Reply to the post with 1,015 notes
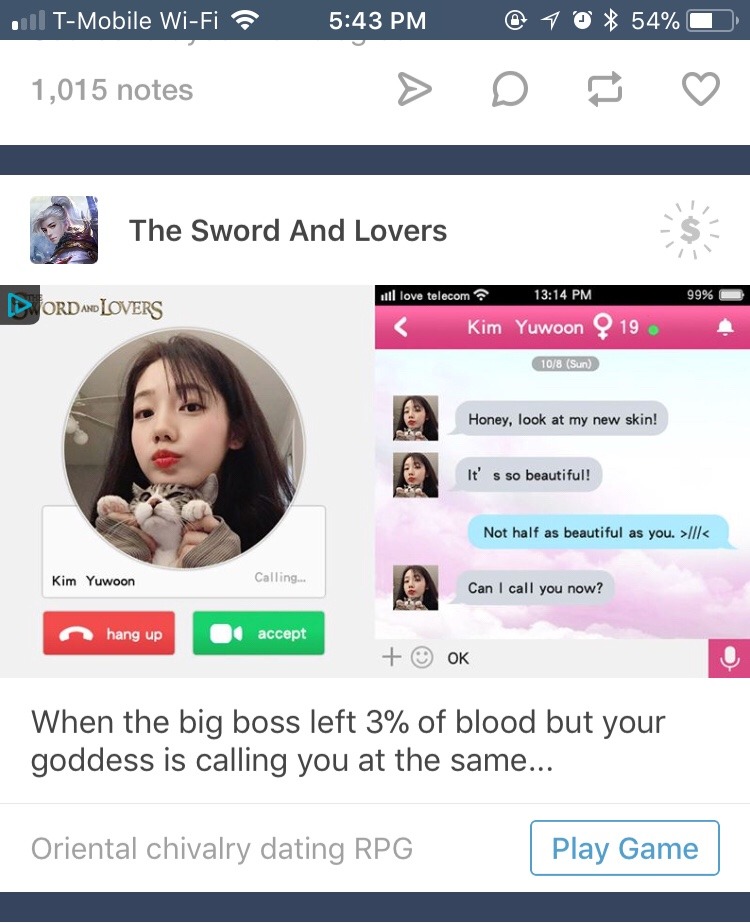Screen dimensions: 750x923 pos(509,90)
